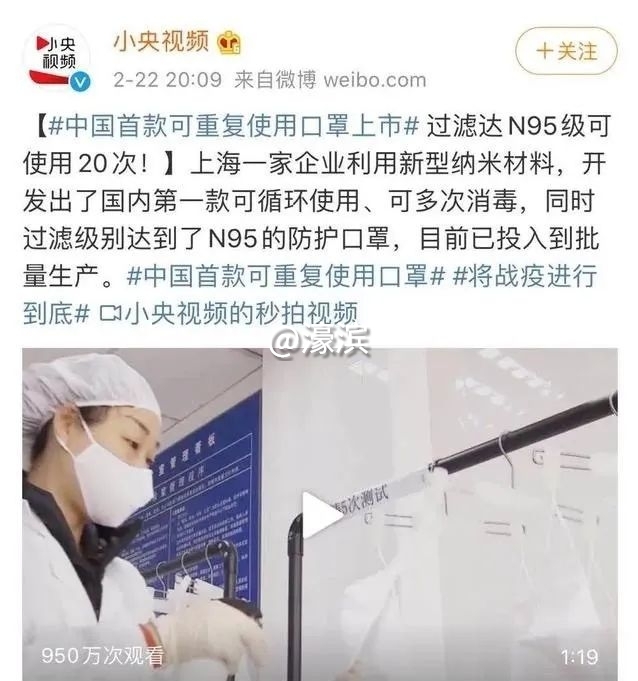Open hashtag #中国首款可重复使用口罩上市#
The width and height of the screenshot is (638, 681).
tap(232, 127)
